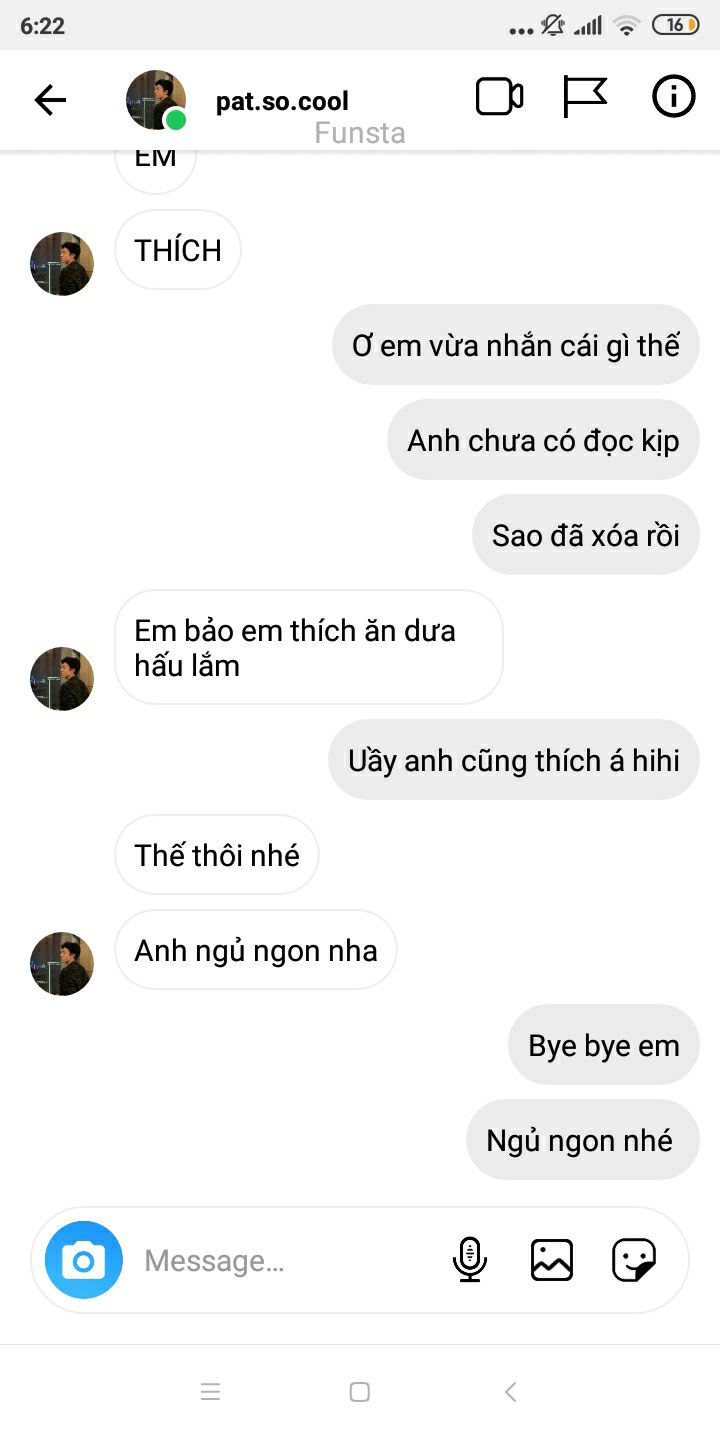Tap the avatar beside 'Anh ngủ ngon nha'
This screenshot has width=720, height=1440.
coord(62,964)
